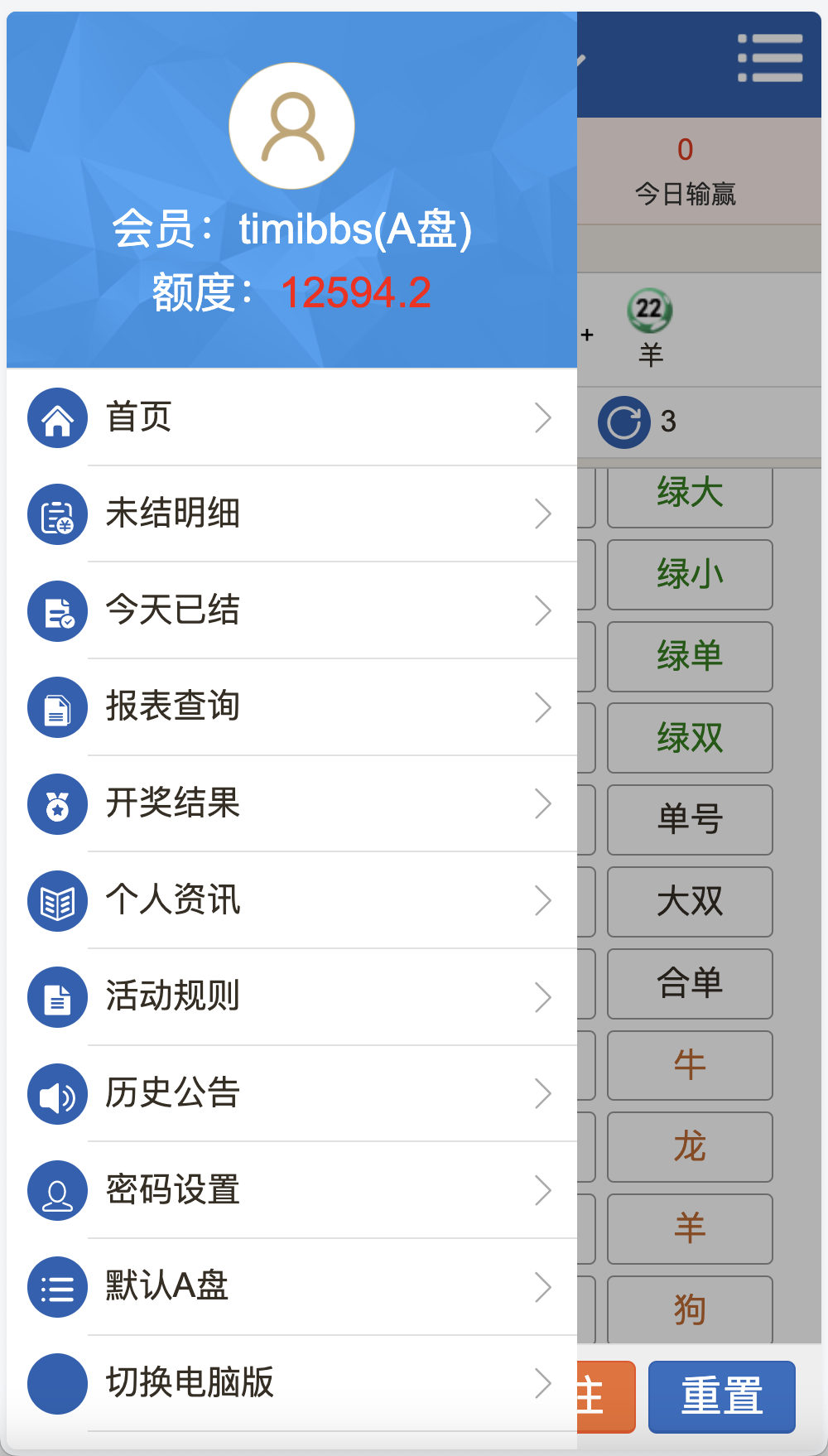Select the 绿大 bet option
Viewport: 828px width, 1456px height.
coord(690,494)
